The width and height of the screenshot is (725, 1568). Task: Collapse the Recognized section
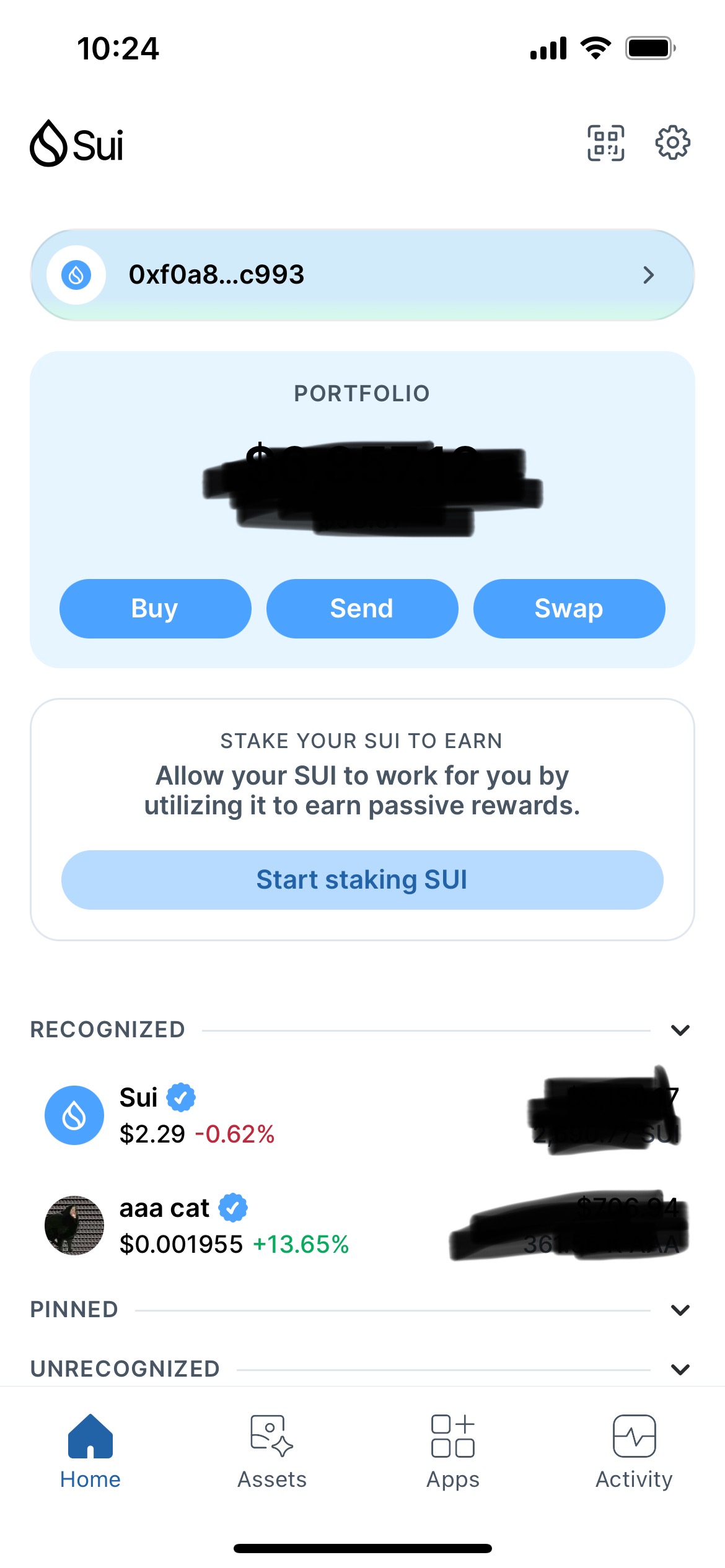pos(680,1030)
